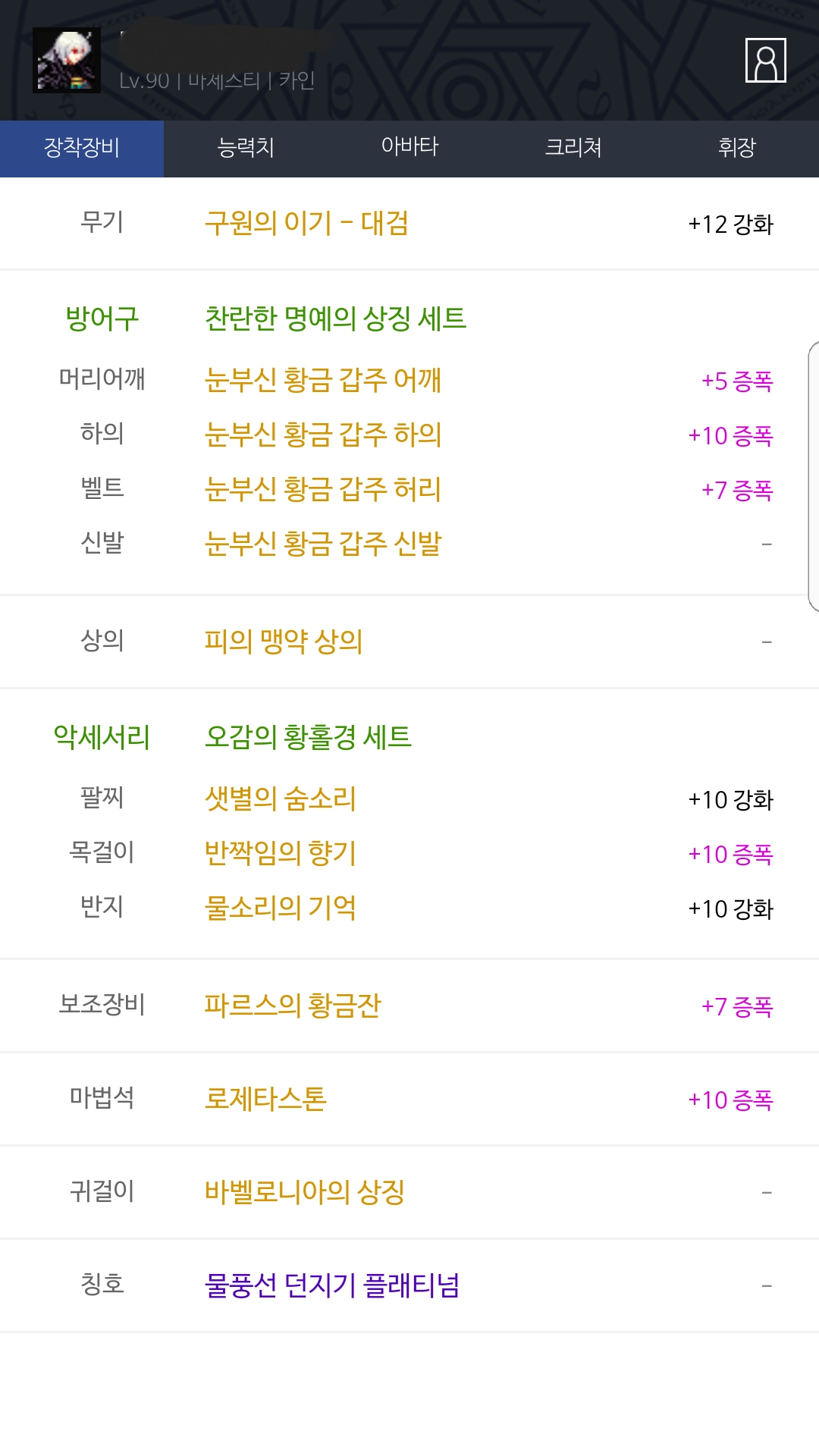The image size is (819, 1456).
Task: Open the 물소리의 기억 ring
Action: pyautogui.click(x=281, y=908)
